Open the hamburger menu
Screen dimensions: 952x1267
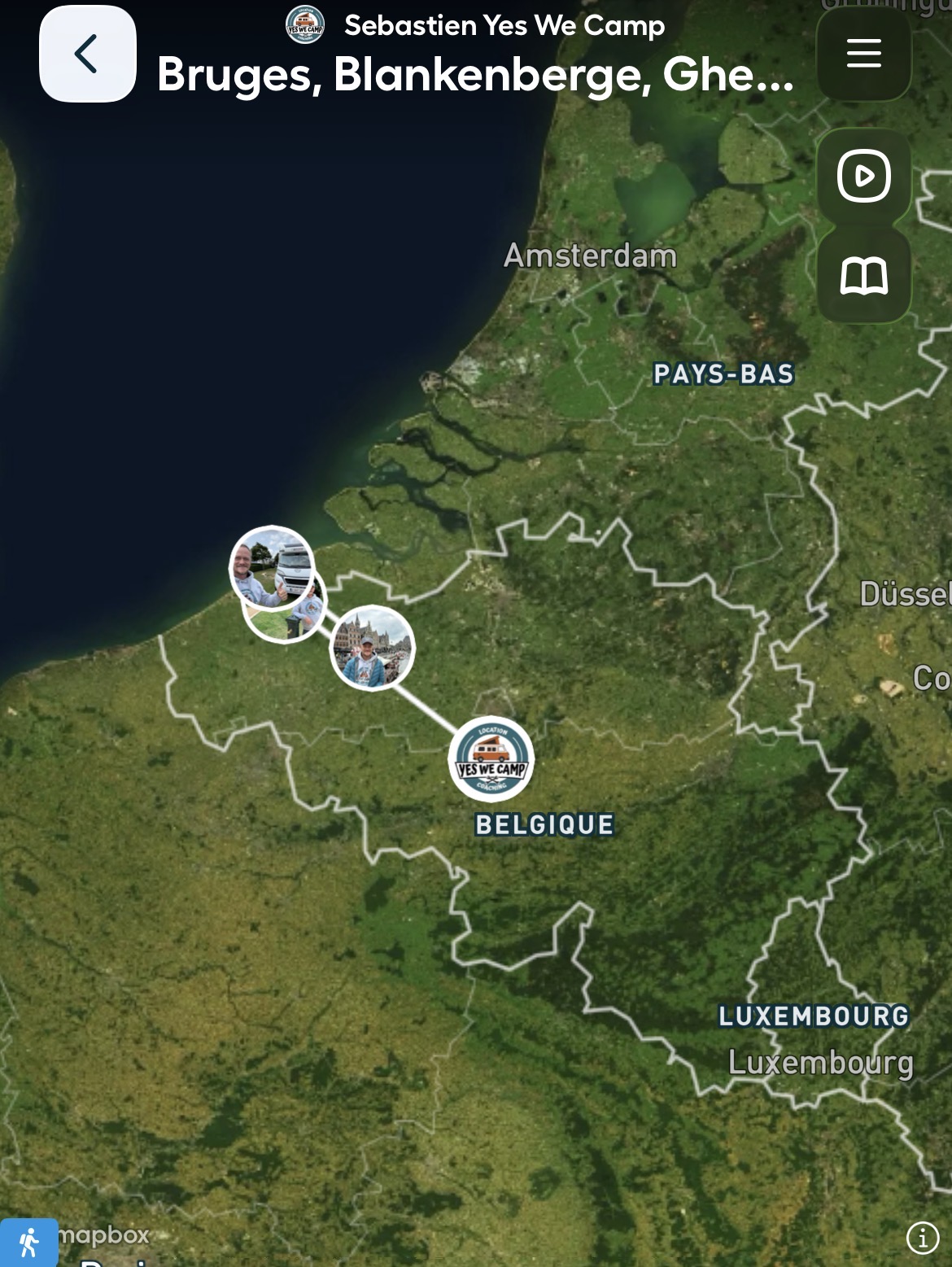coord(863,54)
